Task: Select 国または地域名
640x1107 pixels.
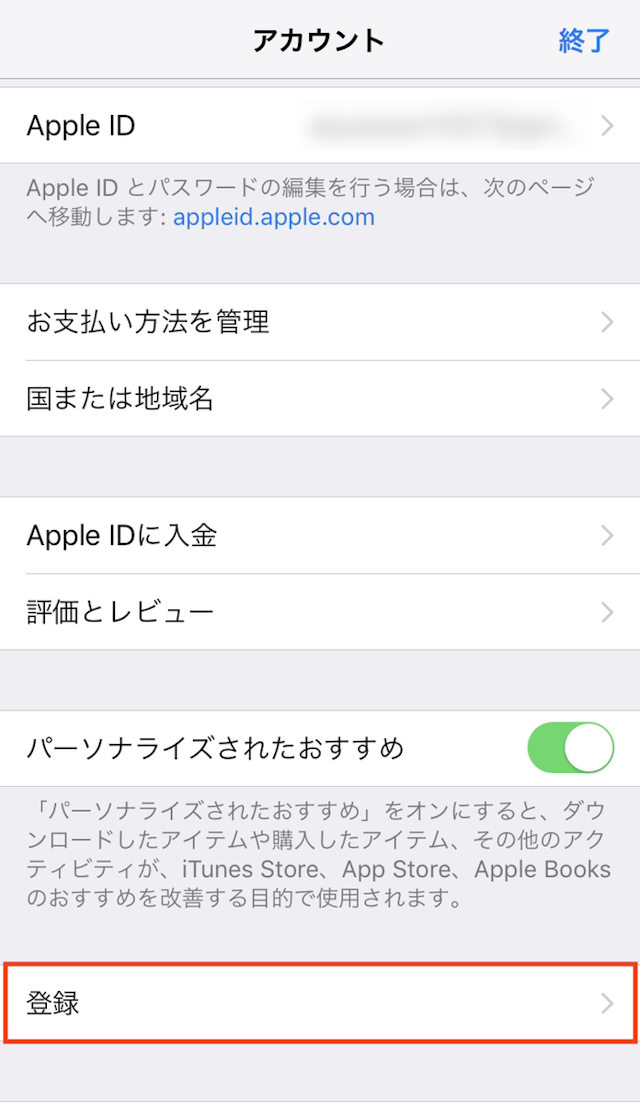Action: (x=320, y=399)
